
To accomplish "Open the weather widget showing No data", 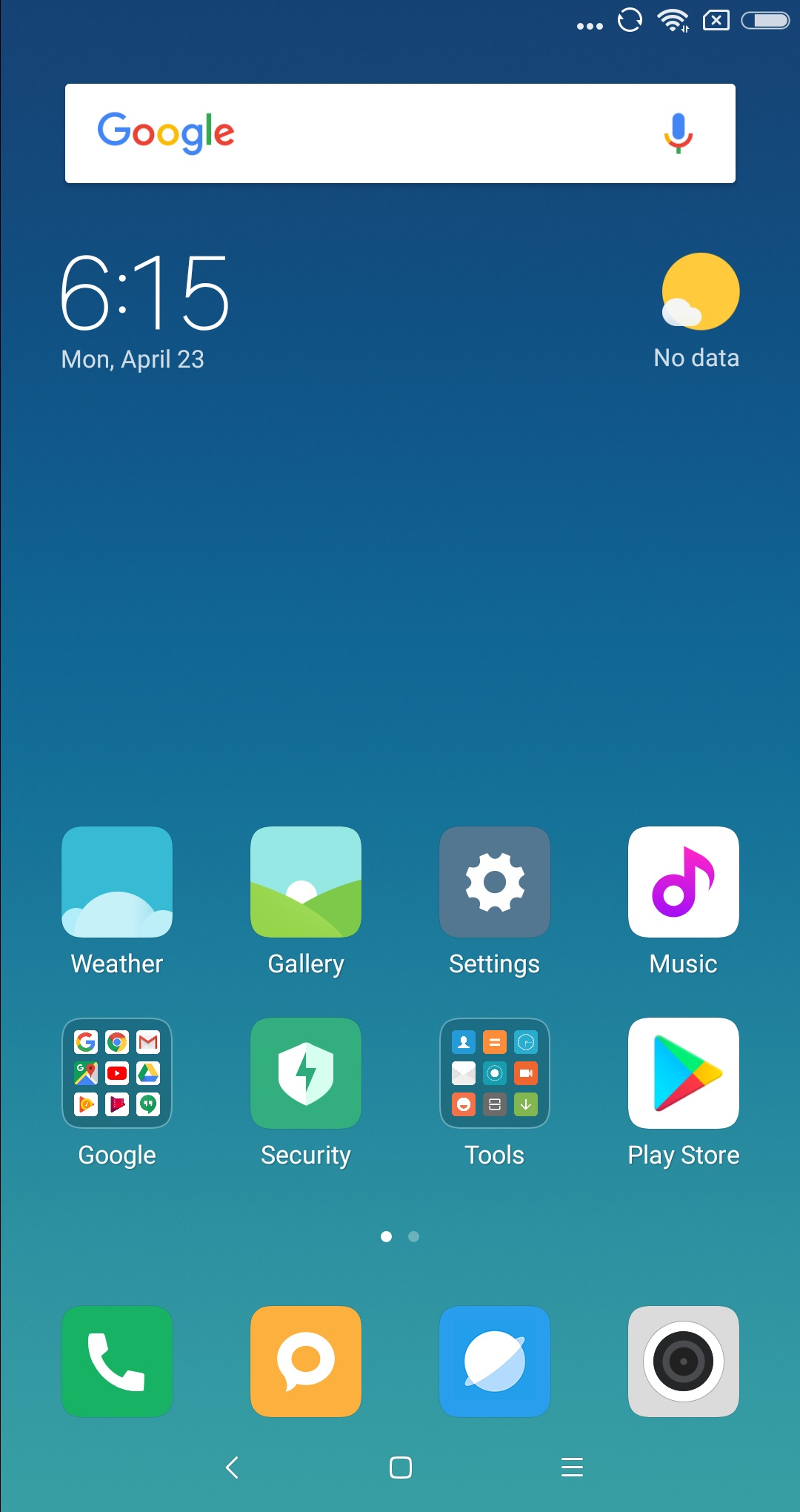I will click(698, 311).
